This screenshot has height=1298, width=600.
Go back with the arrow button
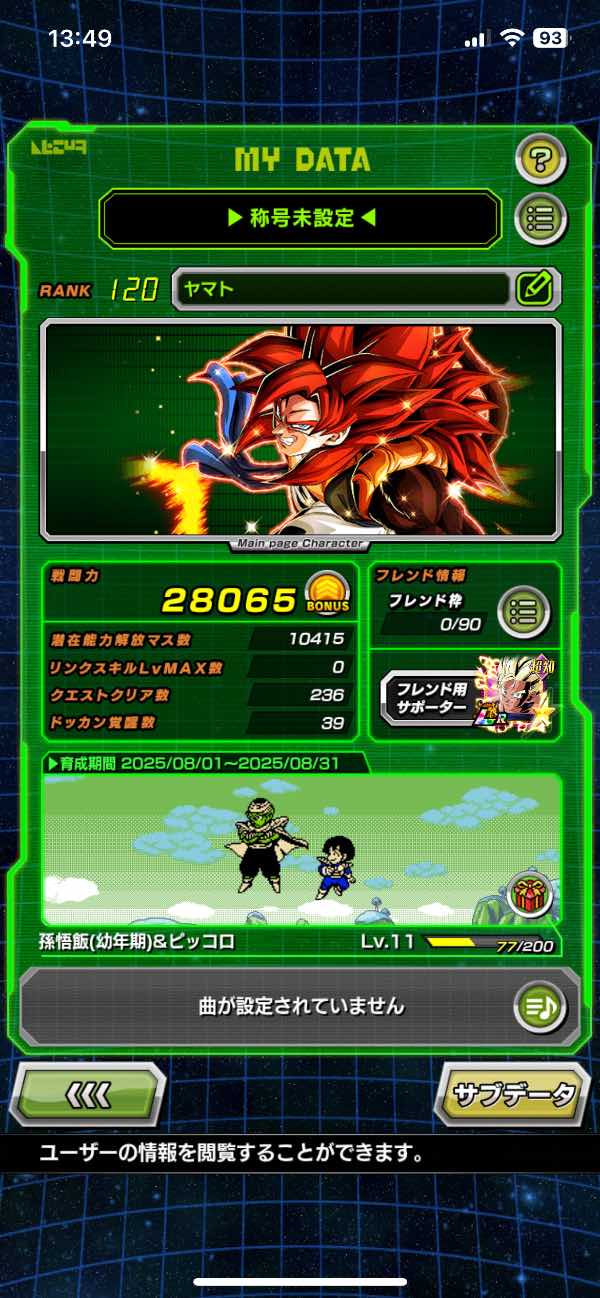[x=87, y=1095]
